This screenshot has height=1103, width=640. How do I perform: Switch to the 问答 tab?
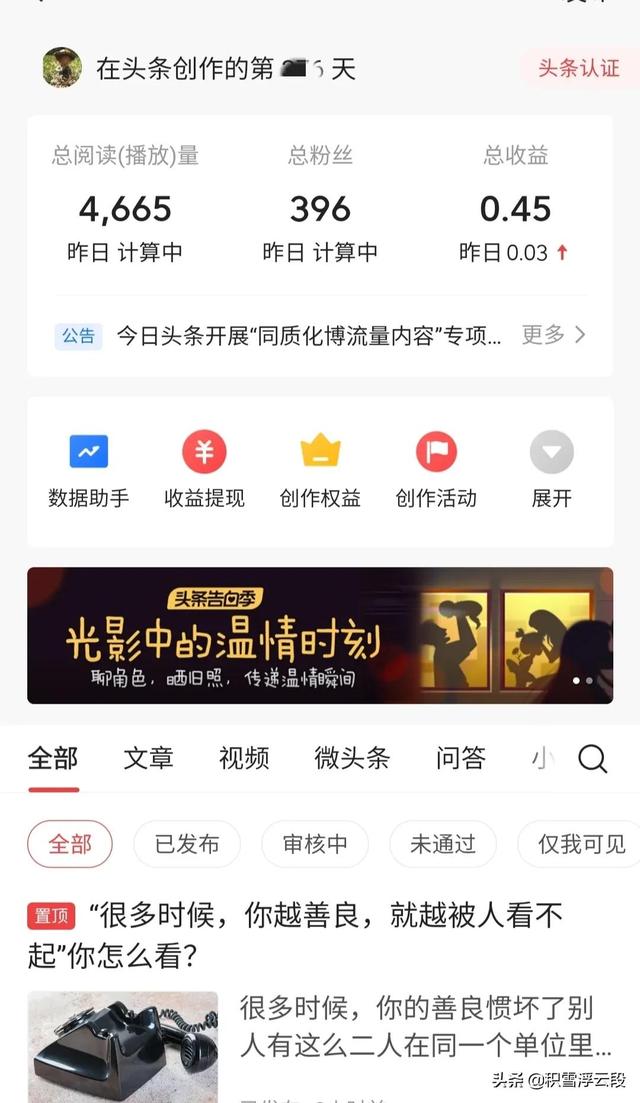[x=460, y=759]
